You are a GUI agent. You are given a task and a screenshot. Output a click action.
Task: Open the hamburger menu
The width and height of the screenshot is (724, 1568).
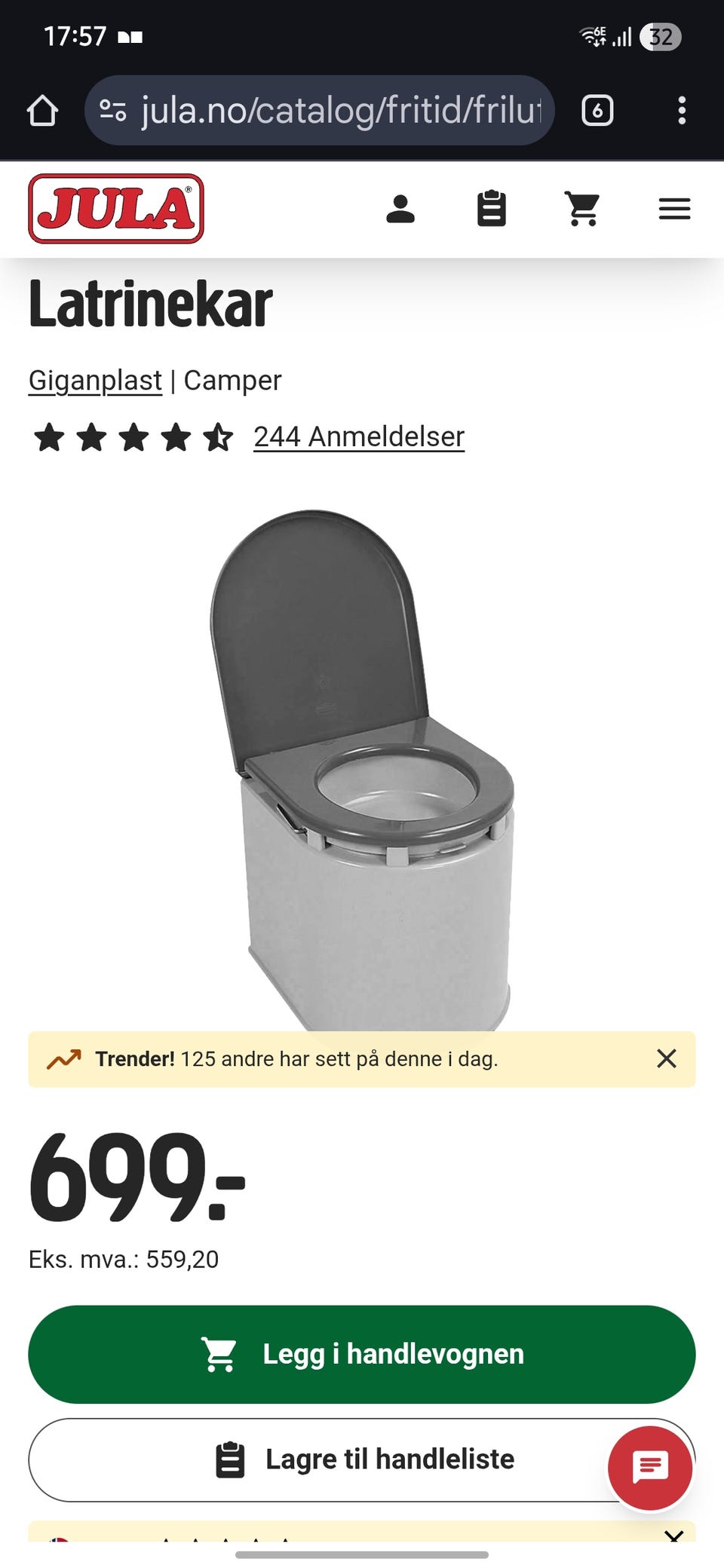pos(673,209)
